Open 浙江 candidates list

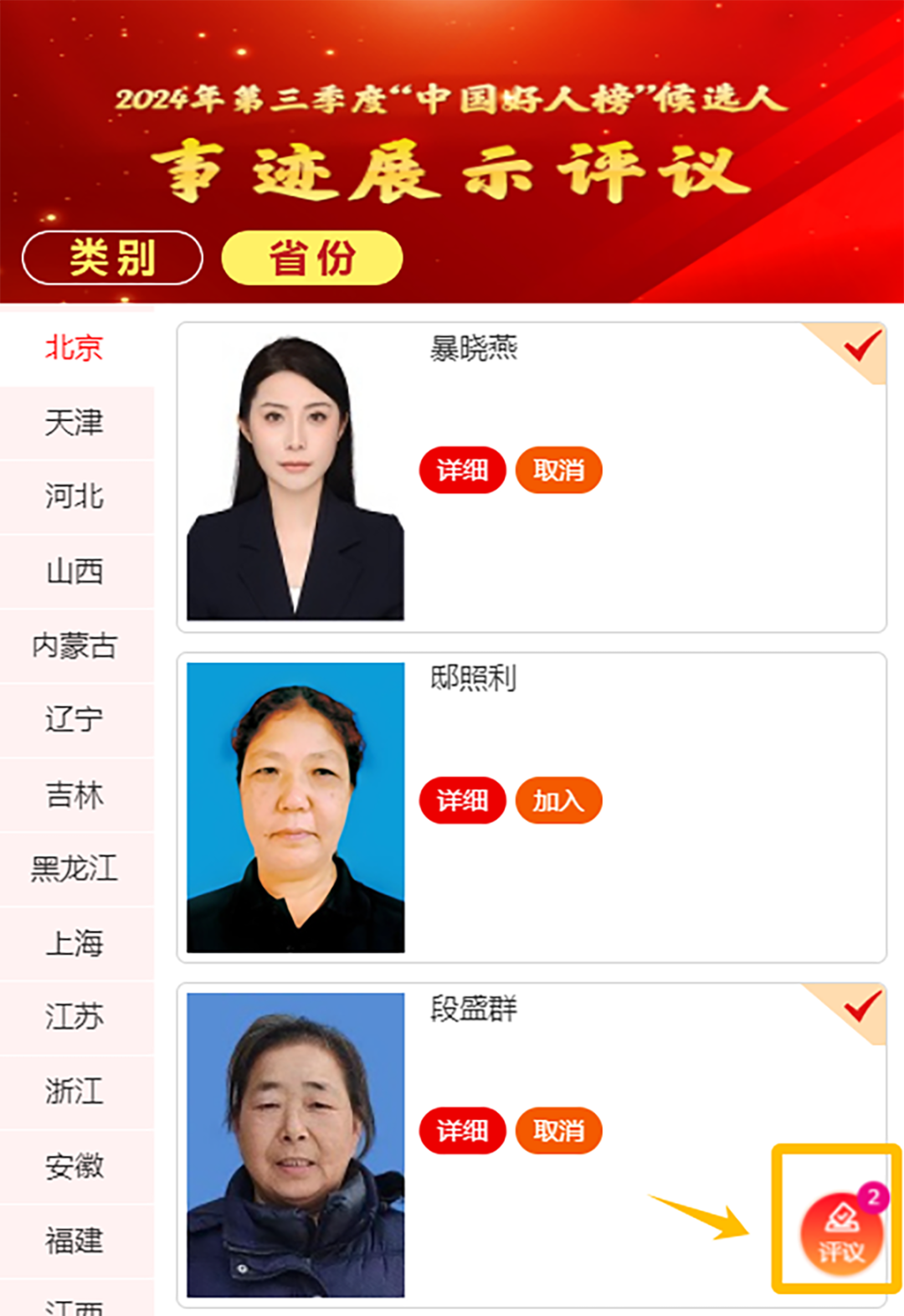point(74,1091)
